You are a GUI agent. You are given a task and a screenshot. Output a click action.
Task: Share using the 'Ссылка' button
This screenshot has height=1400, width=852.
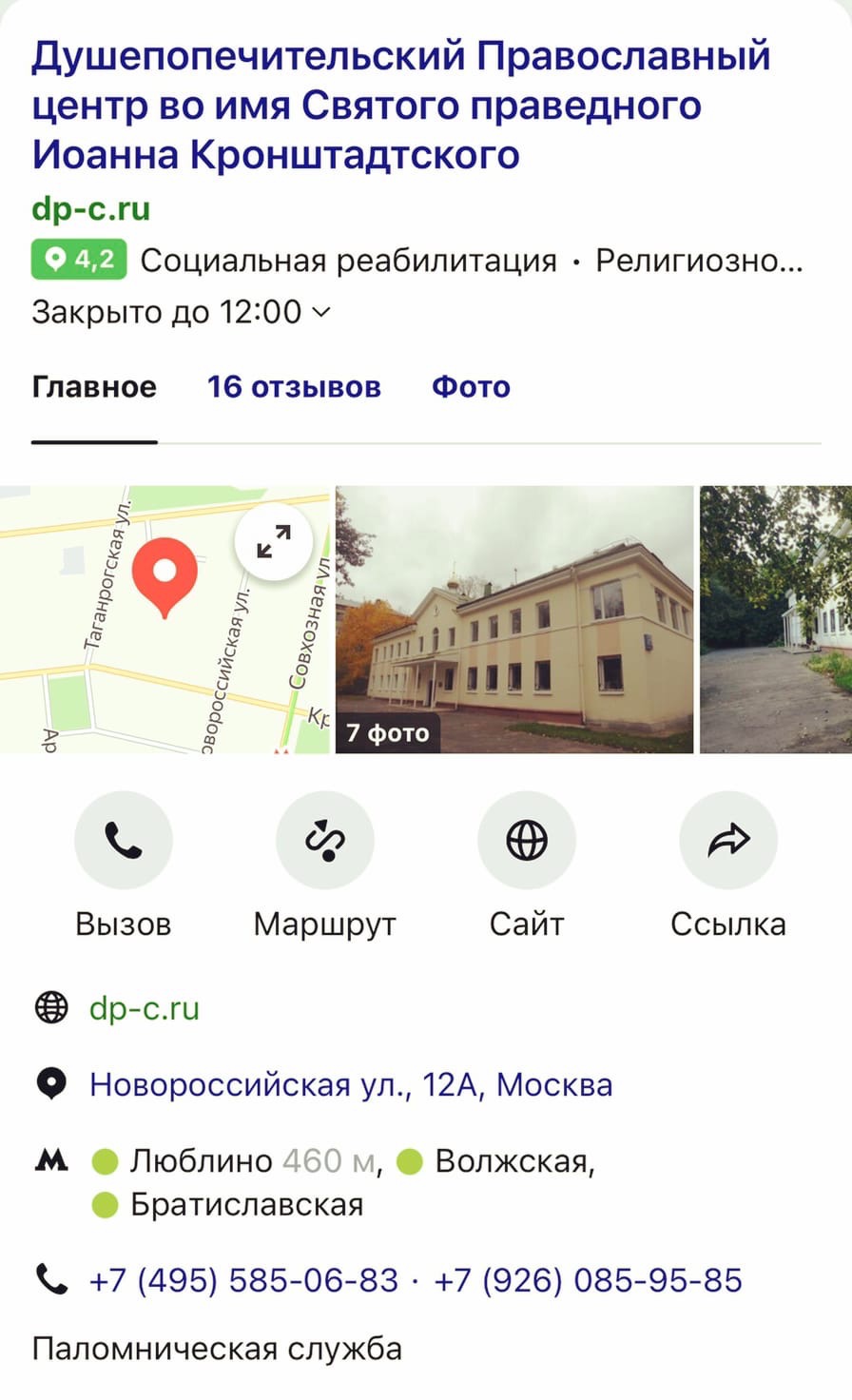(728, 841)
